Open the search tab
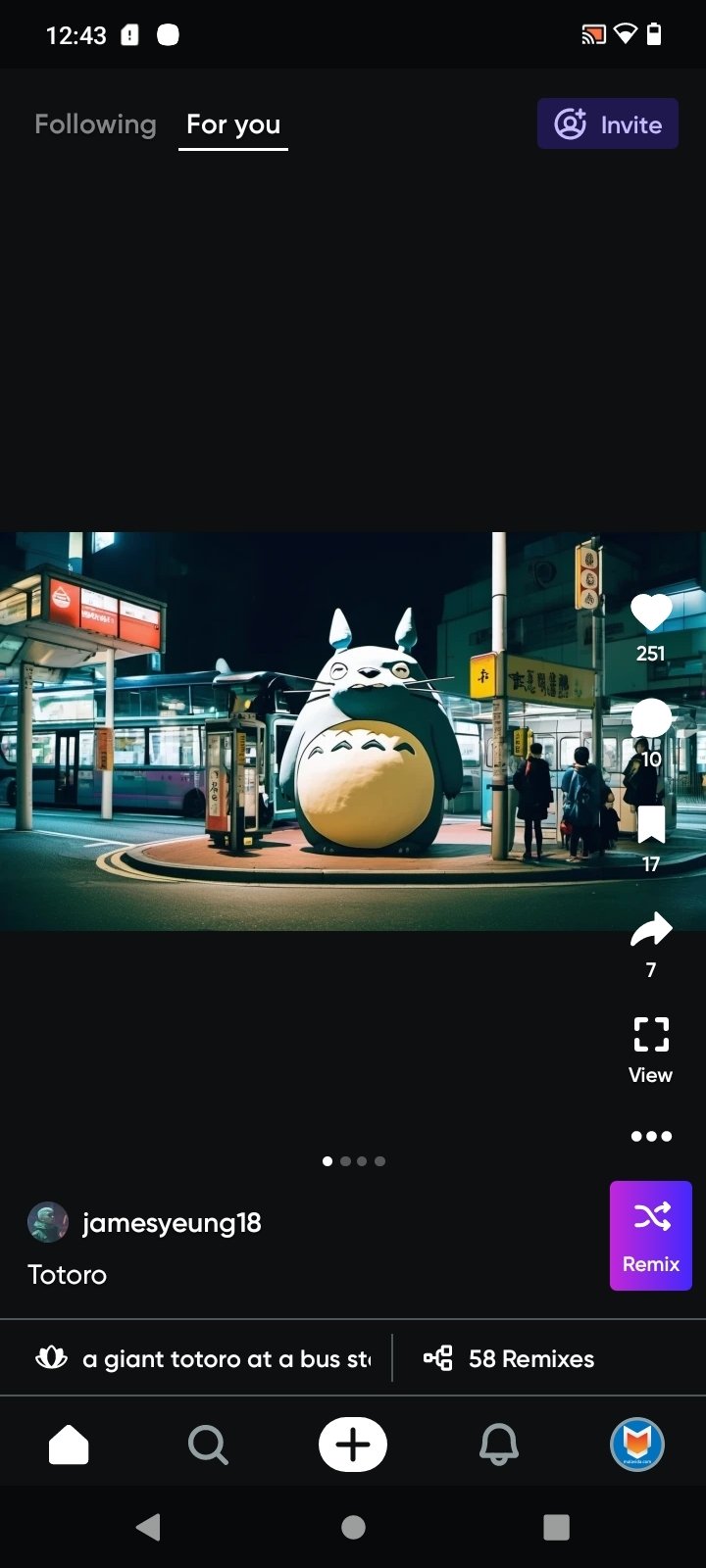 click(208, 1445)
